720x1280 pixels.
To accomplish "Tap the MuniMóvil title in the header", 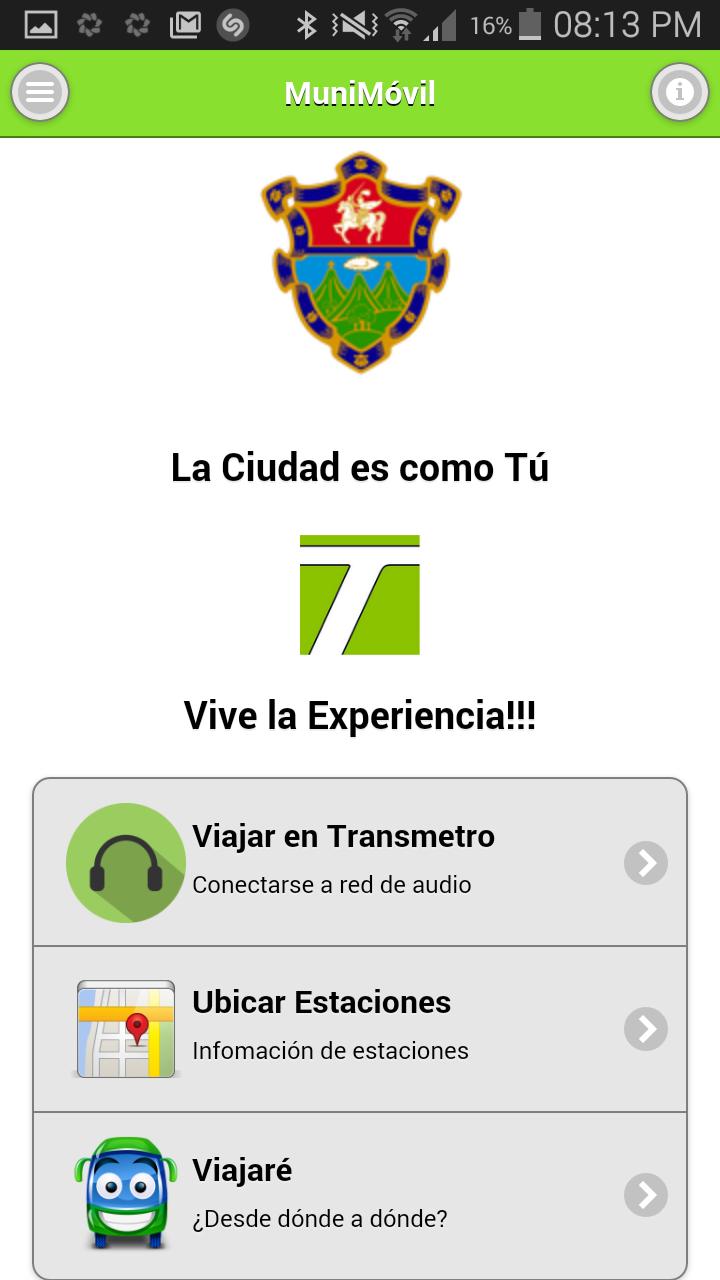I will click(360, 92).
